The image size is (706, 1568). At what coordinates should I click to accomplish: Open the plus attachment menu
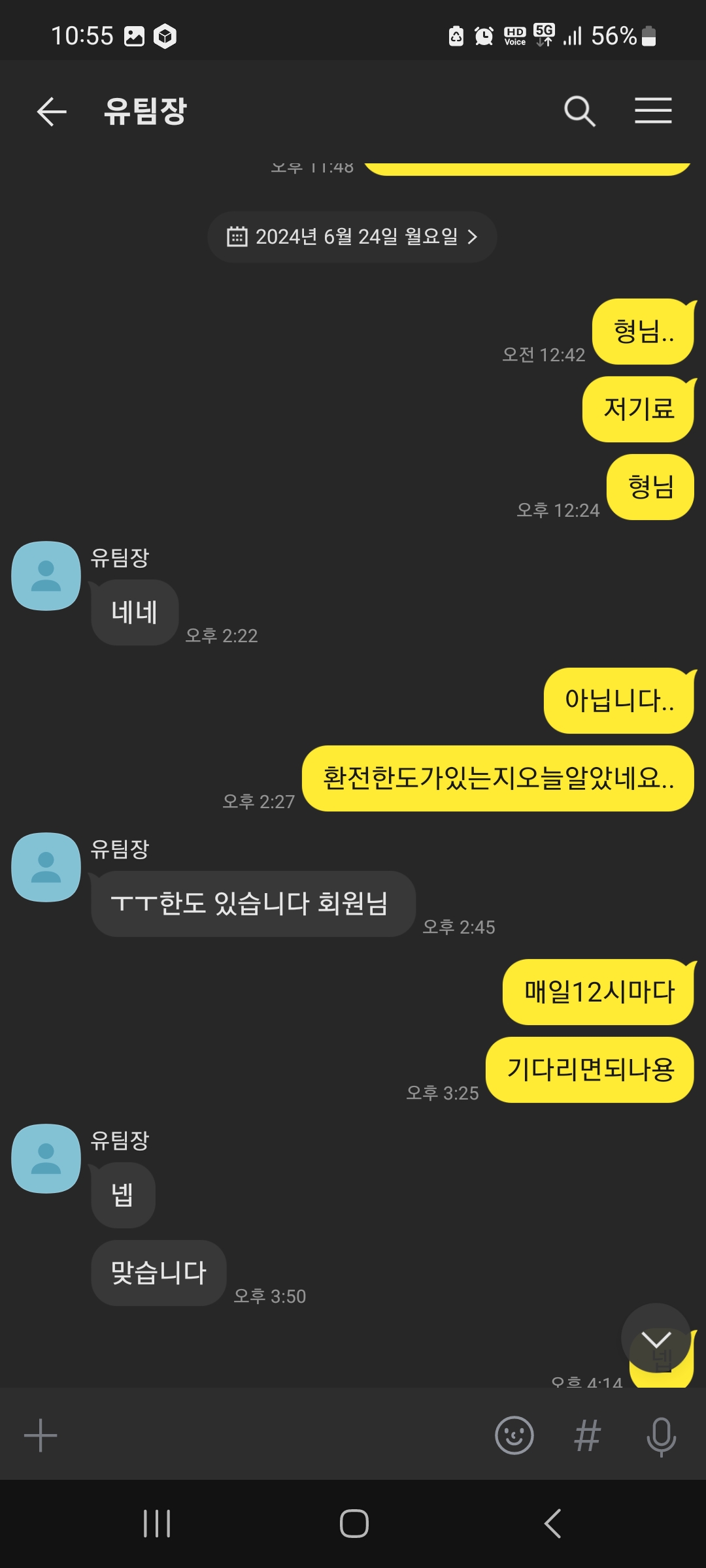41,1435
